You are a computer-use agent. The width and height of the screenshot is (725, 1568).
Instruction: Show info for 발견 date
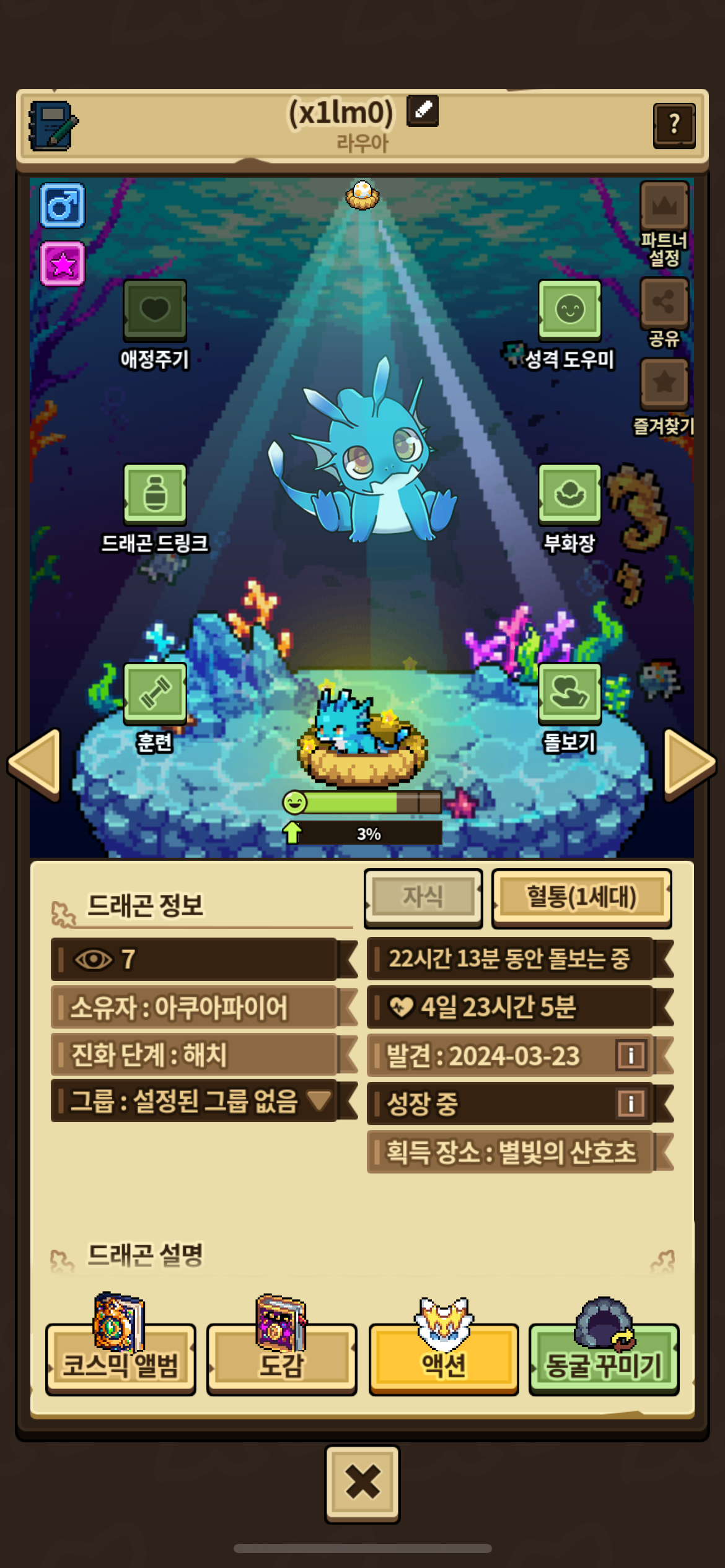pos(631,1055)
